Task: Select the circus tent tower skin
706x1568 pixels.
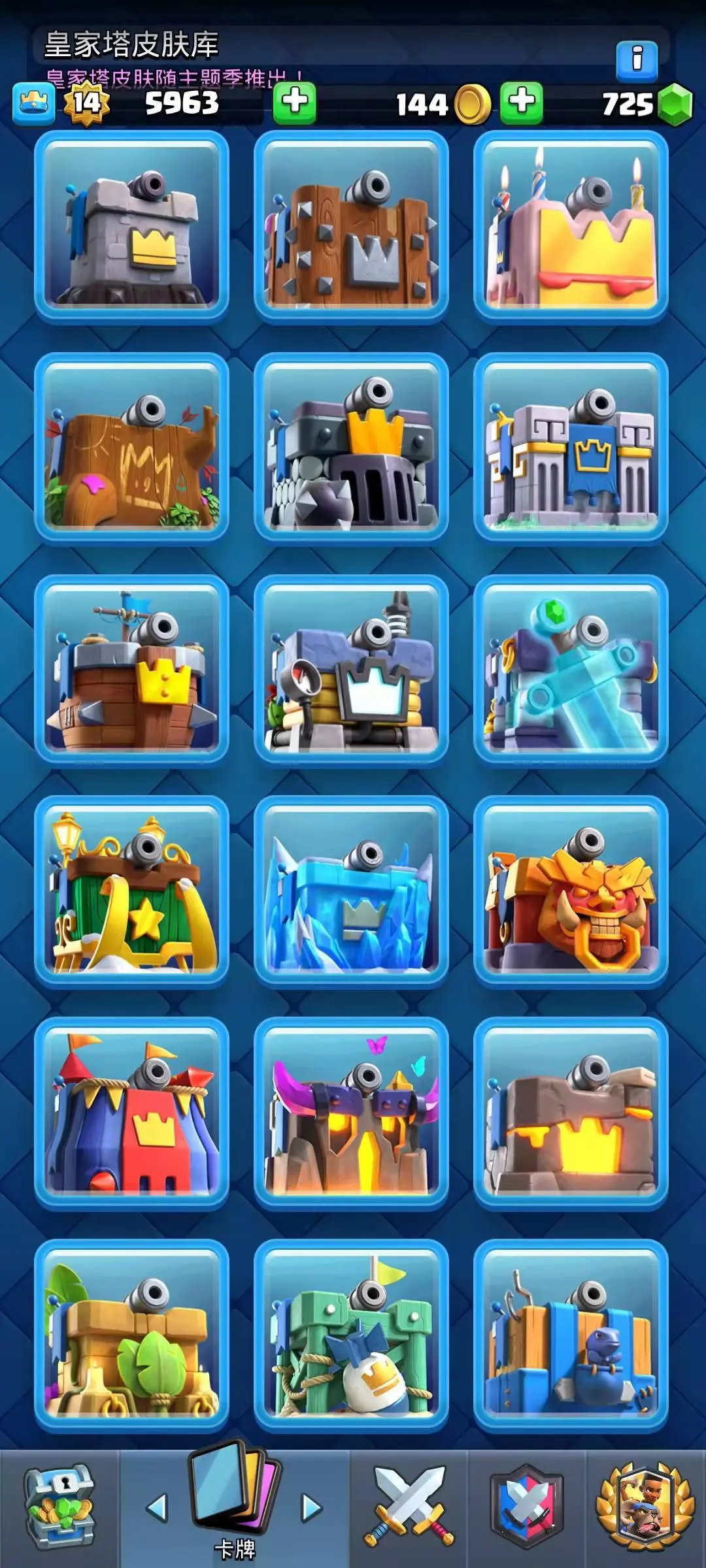Action: tap(131, 1113)
